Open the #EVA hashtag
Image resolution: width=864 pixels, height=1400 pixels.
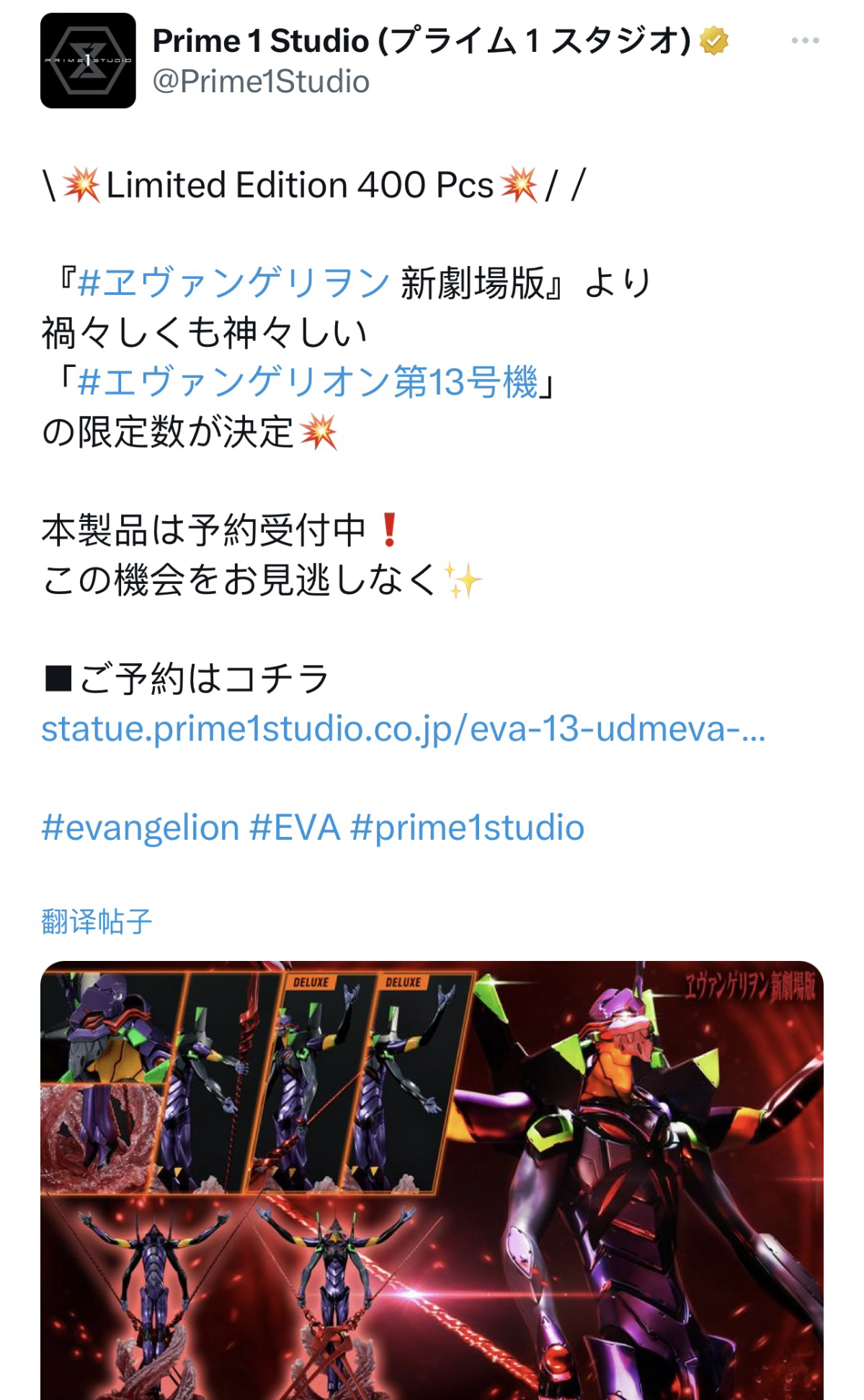(294, 828)
